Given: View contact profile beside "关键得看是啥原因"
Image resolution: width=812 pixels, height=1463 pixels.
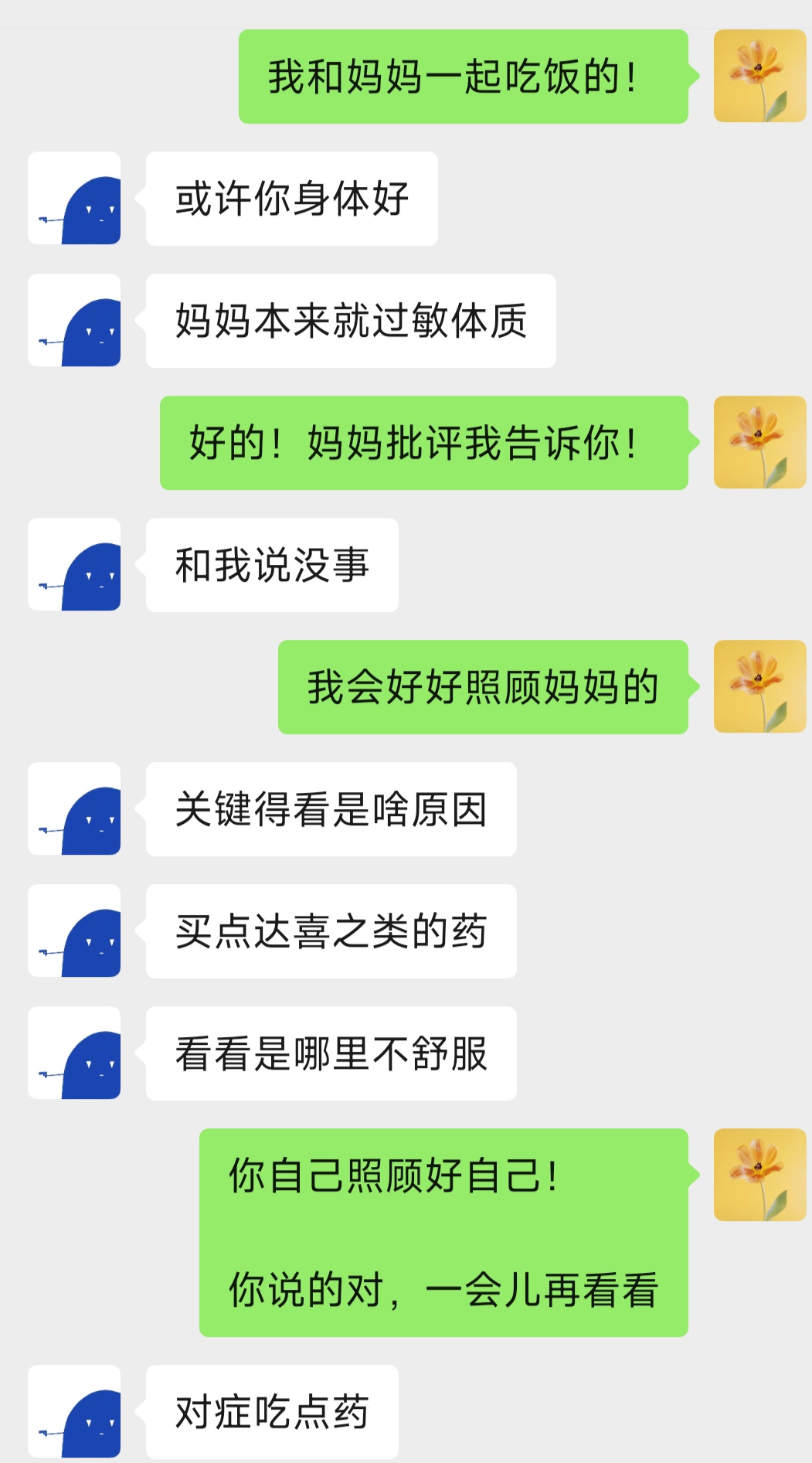Looking at the screenshot, I should [x=74, y=808].
